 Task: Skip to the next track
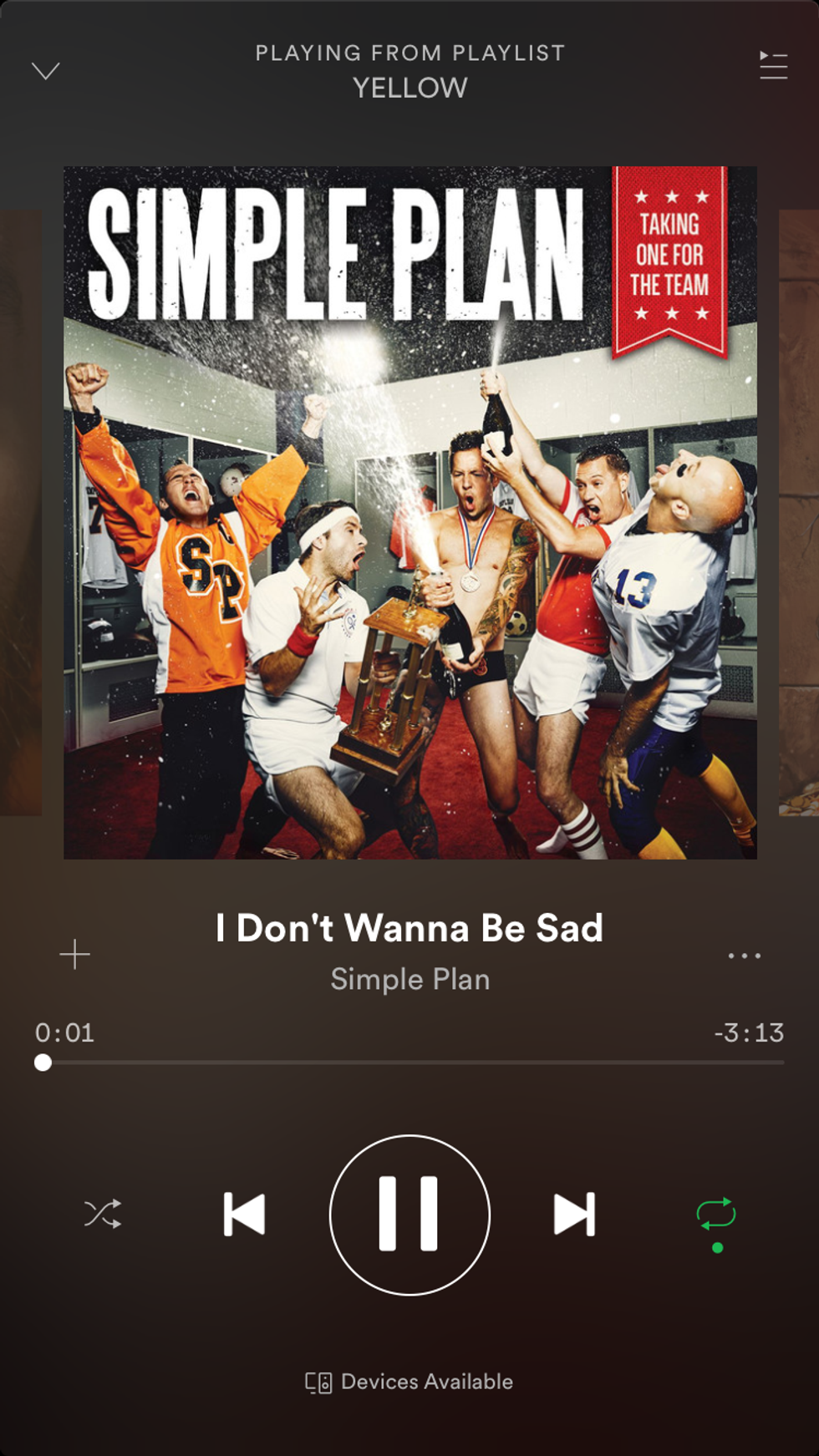[574, 1214]
